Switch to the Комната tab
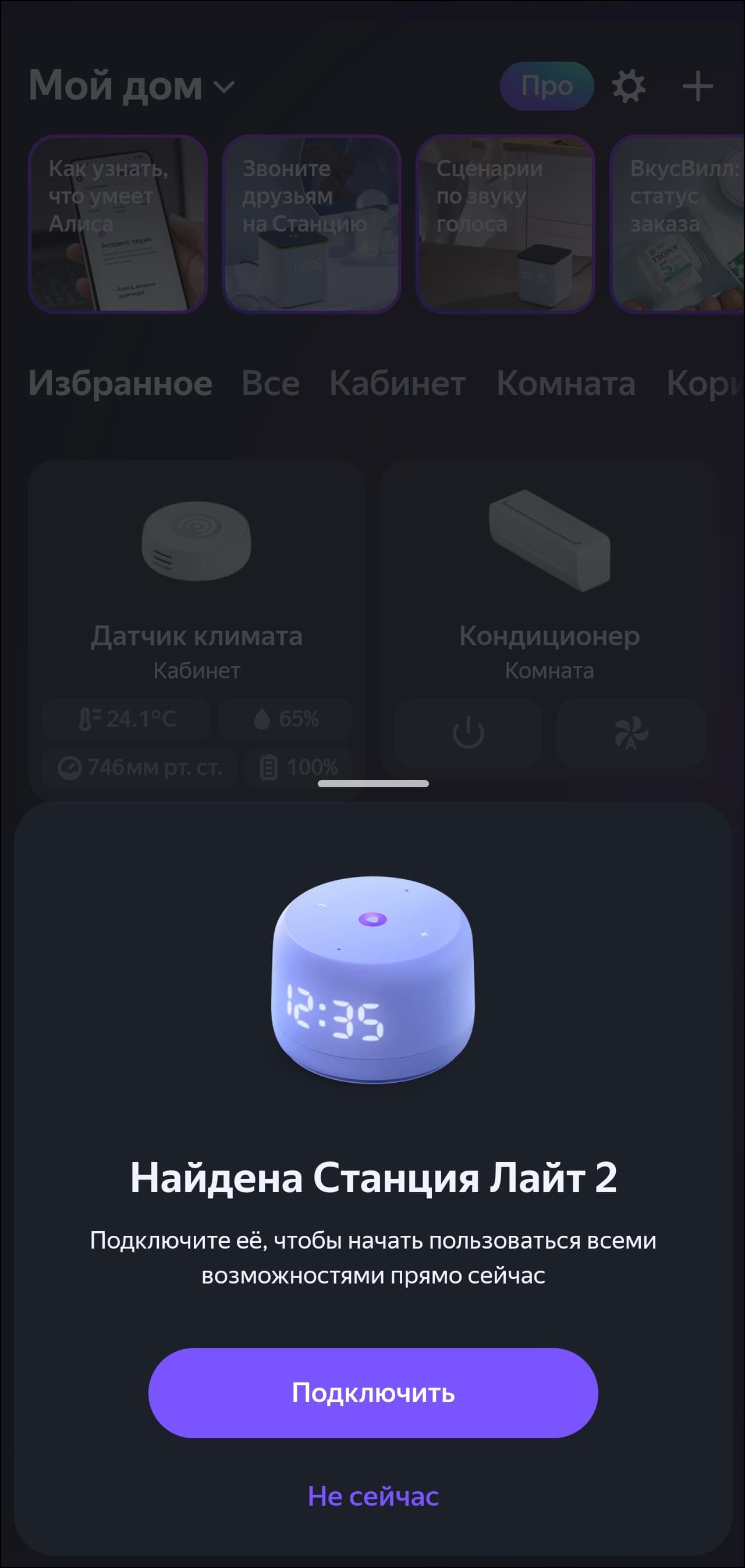Viewport: 745px width, 1568px height. (x=565, y=384)
